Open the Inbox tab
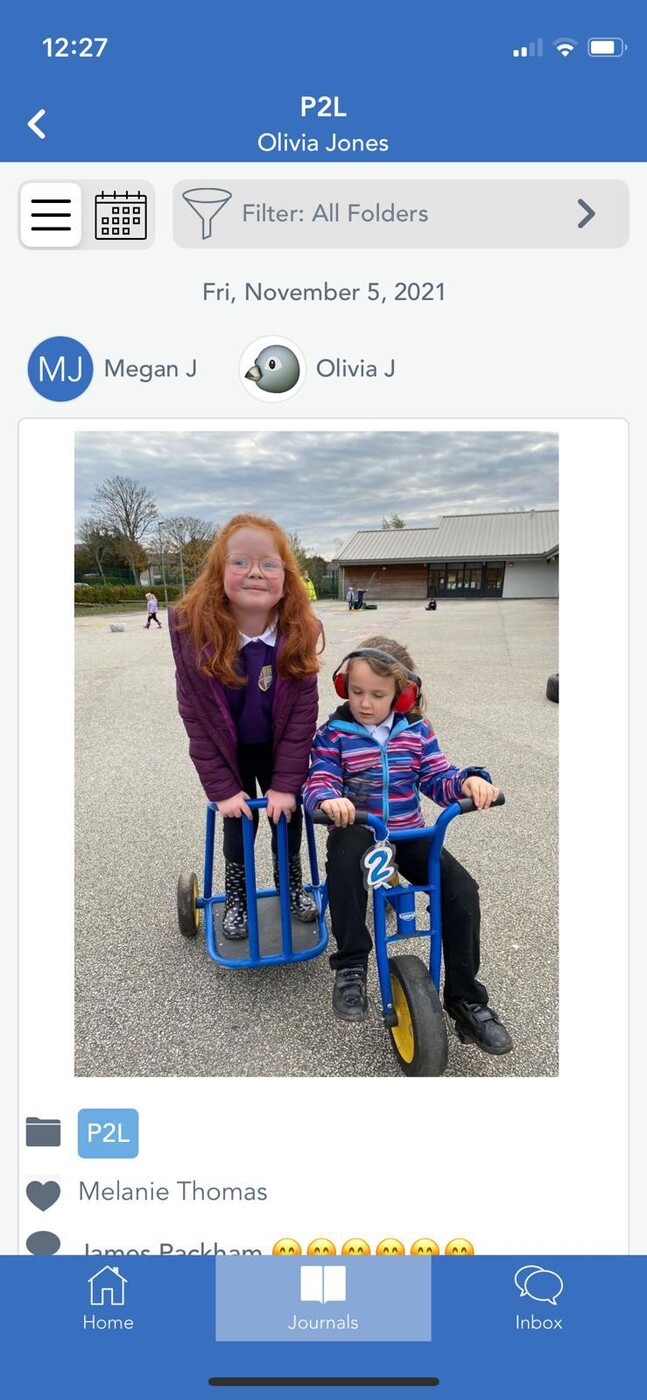The width and height of the screenshot is (647, 1400). click(x=538, y=1298)
